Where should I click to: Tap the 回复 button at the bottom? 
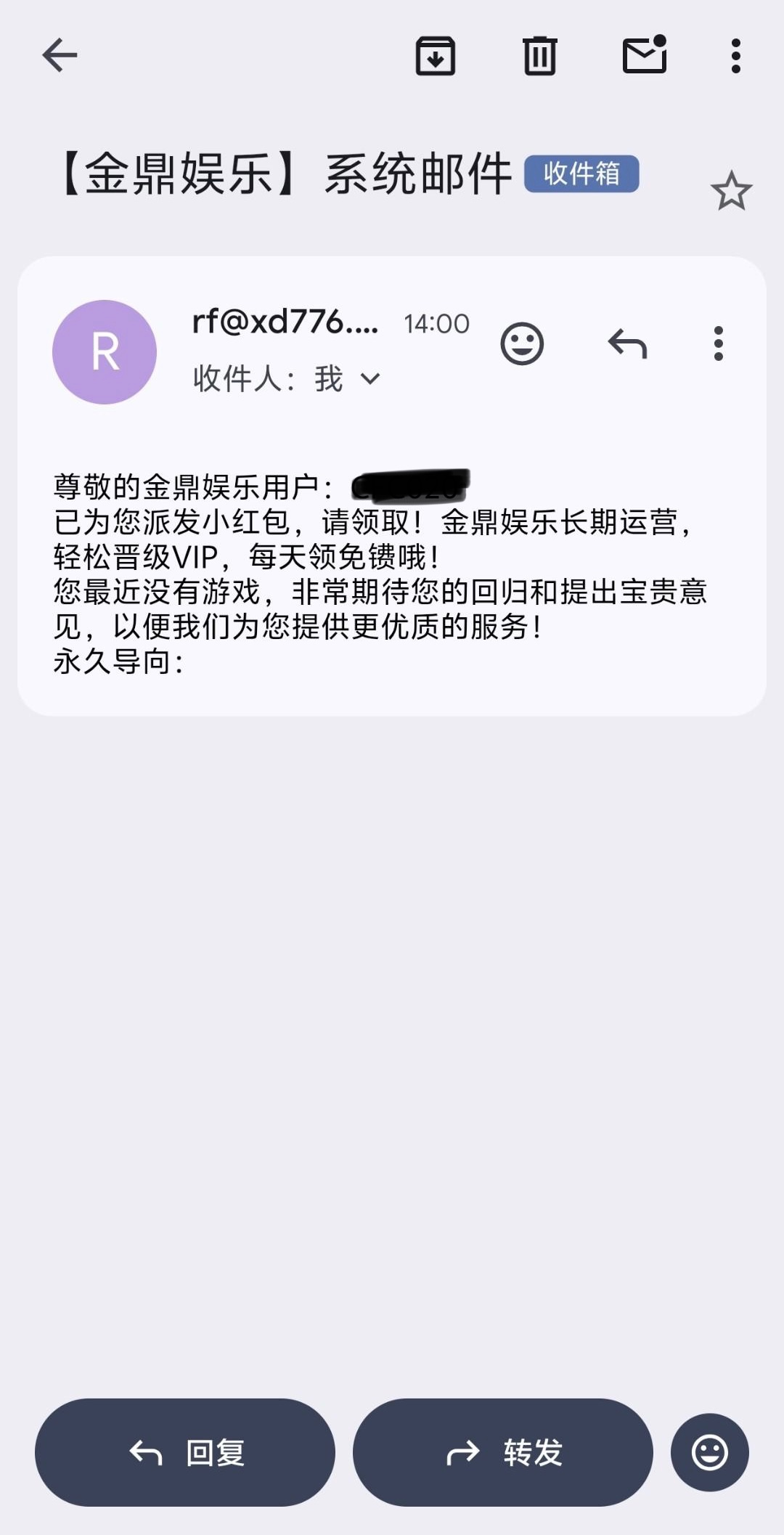pos(185,1452)
